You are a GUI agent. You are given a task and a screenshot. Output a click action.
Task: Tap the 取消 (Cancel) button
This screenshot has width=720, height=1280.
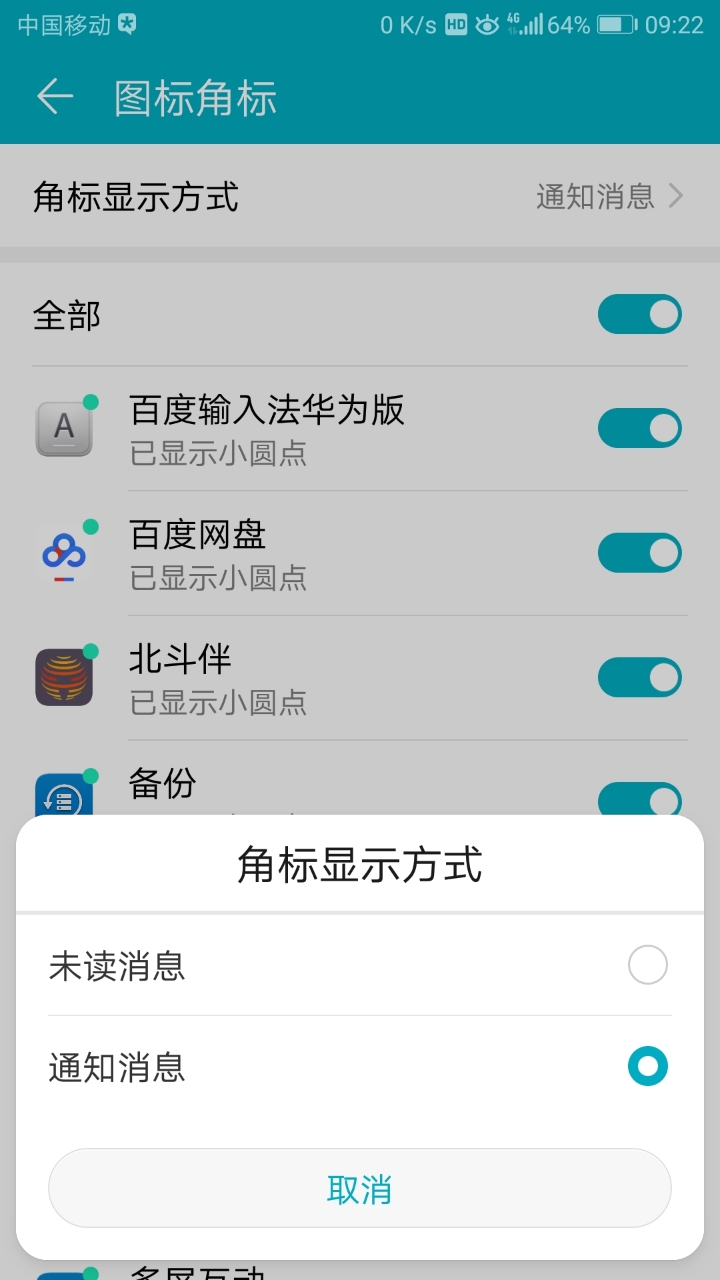click(360, 1187)
